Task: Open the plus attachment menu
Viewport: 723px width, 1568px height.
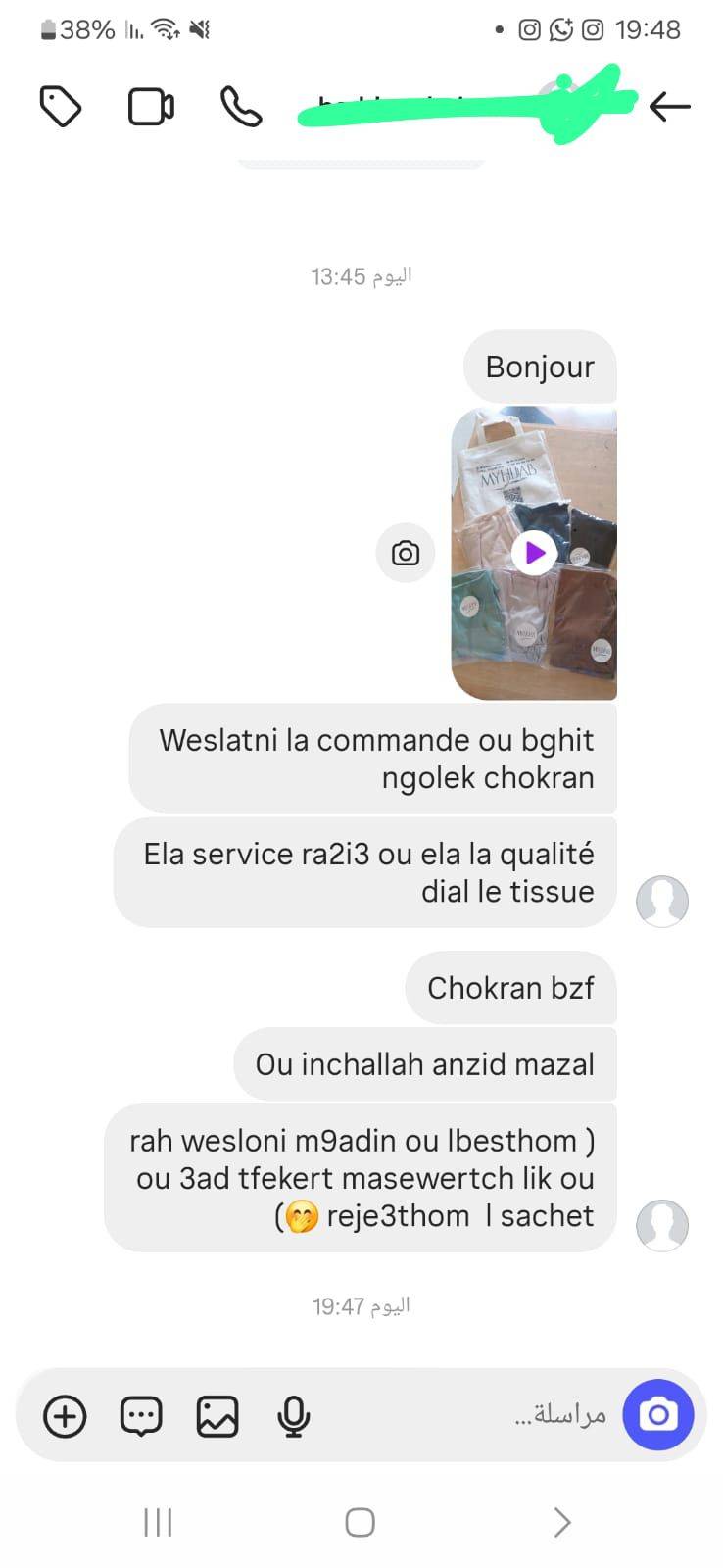Action: pyautogui.click(x=65, y=1416)
